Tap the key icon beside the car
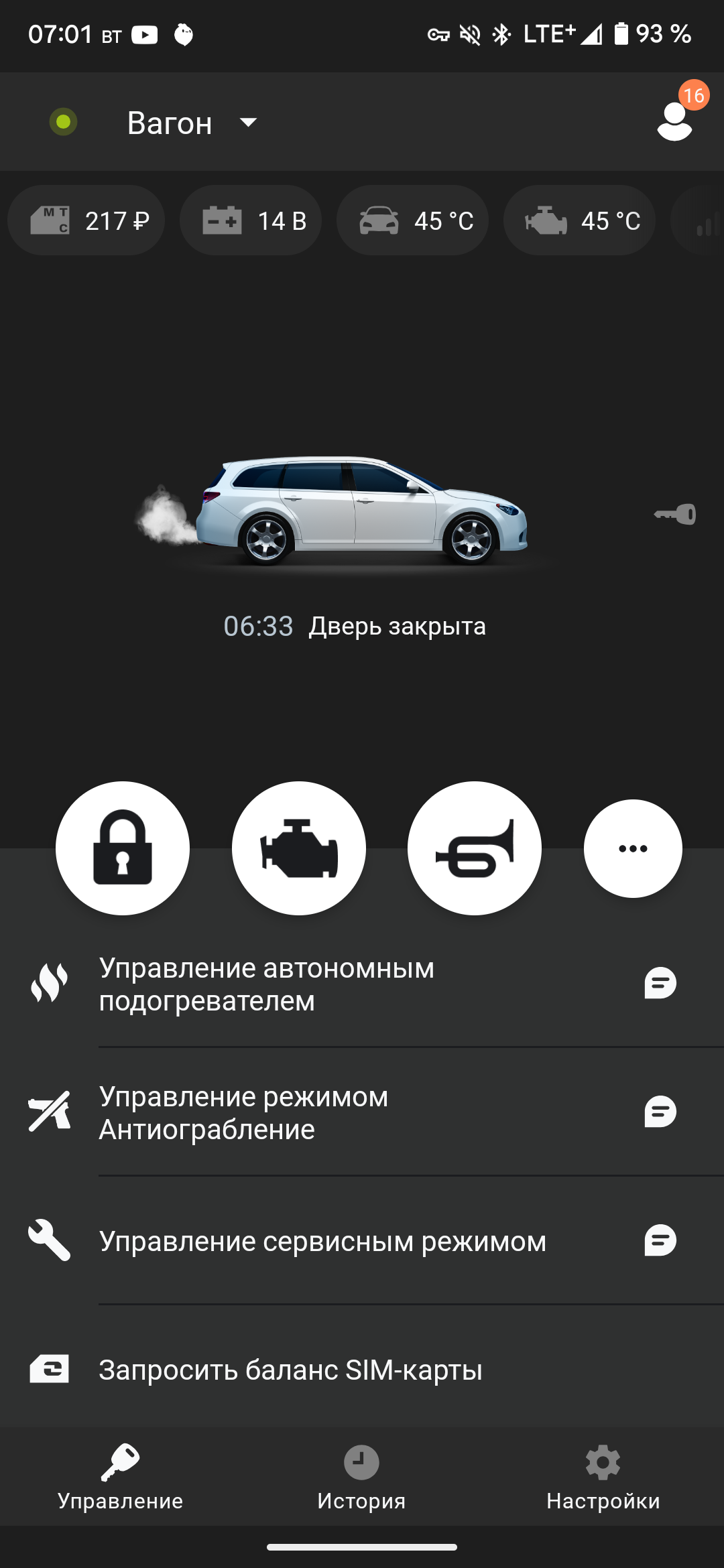This screenshot has height=1568, width=724. pyautogui.click(x=676, y=514)
